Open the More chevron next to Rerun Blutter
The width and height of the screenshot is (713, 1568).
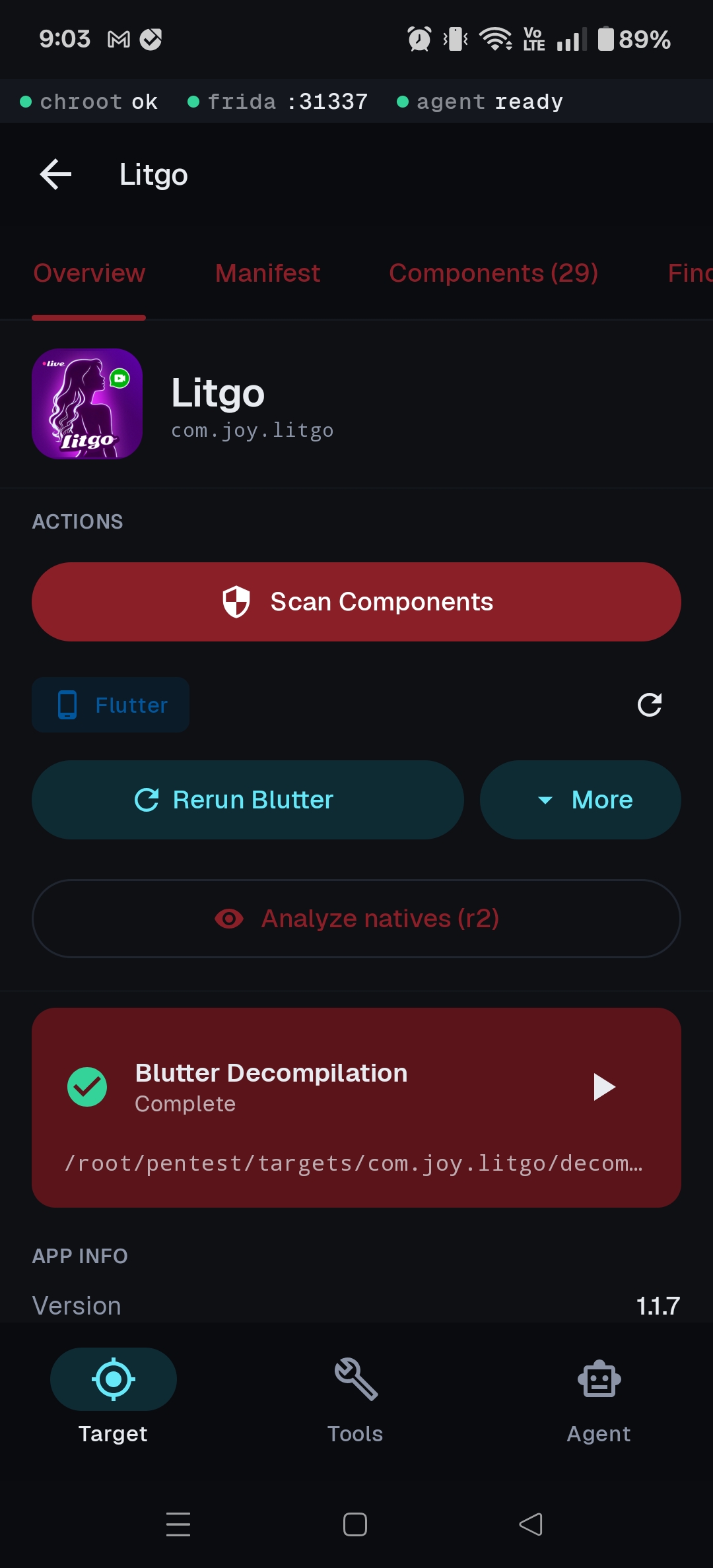[x=545, y=800]
